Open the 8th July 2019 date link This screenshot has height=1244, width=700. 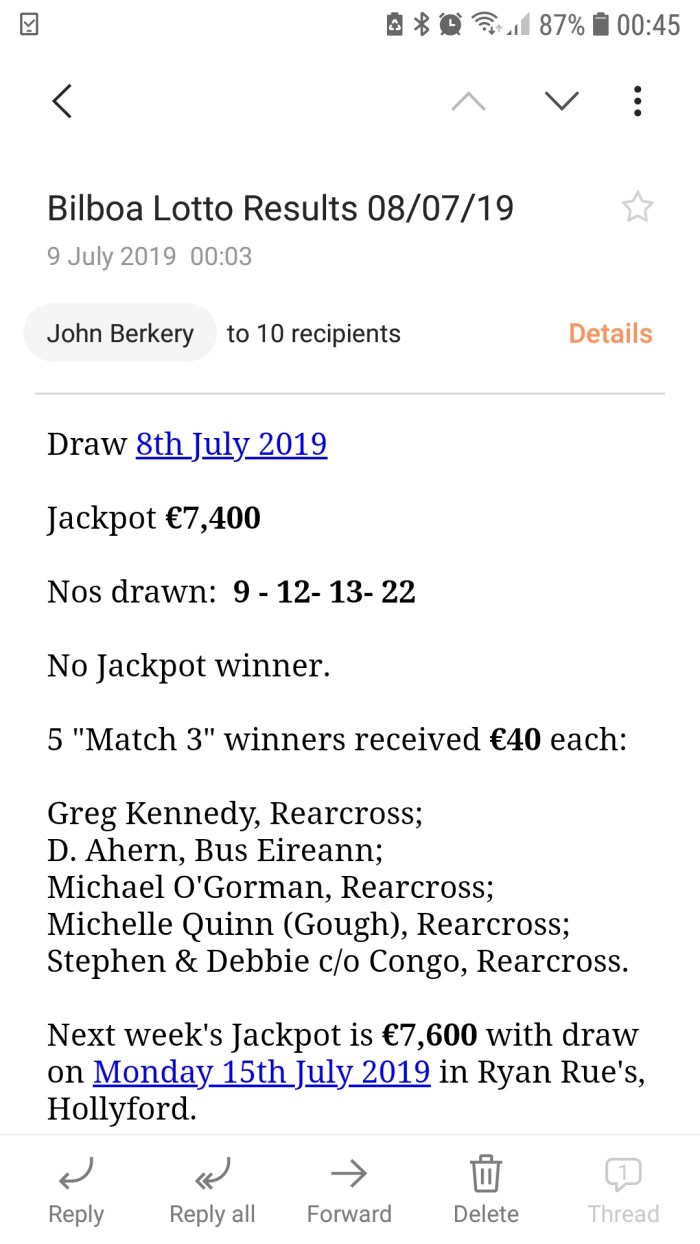231,444
